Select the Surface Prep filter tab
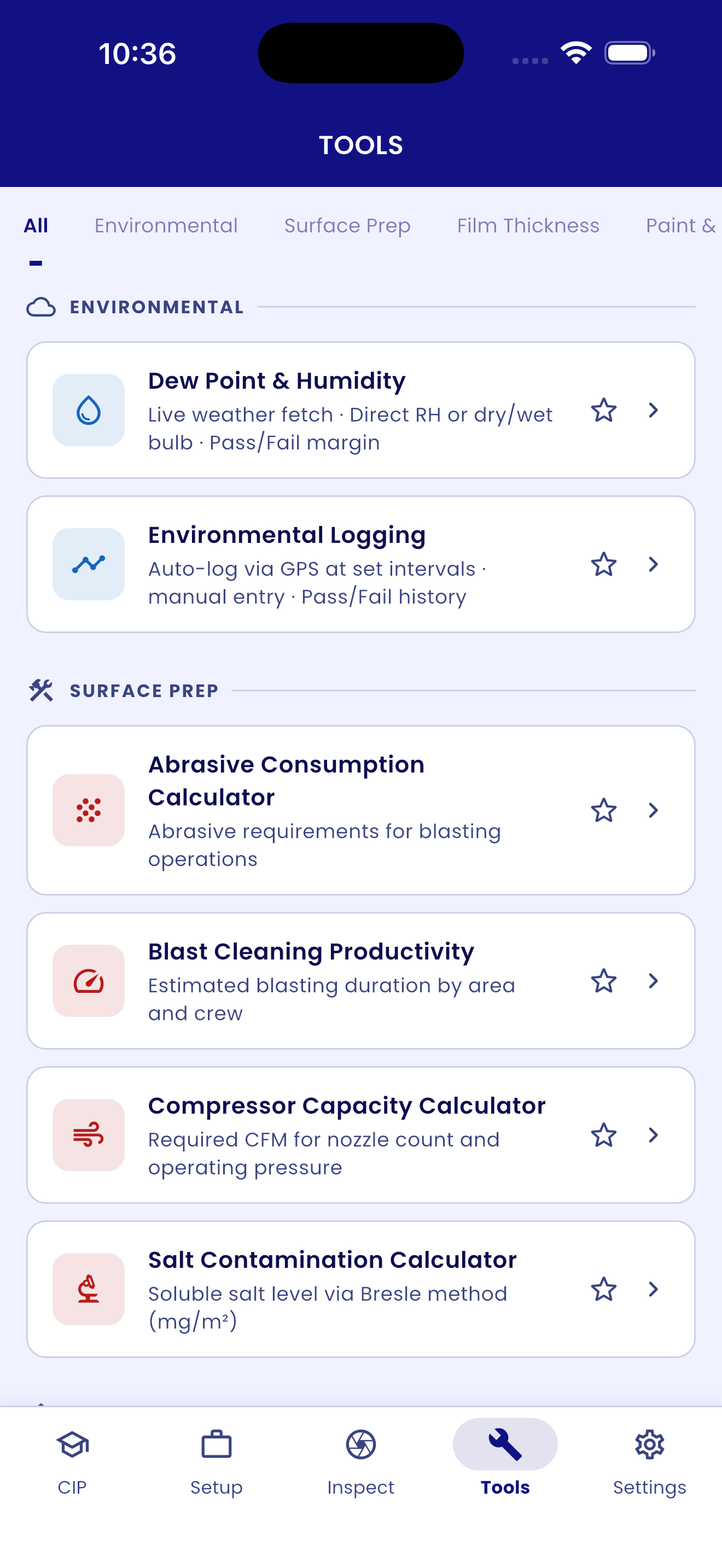This screenshot has width=722, height=1568. (347, 226)
